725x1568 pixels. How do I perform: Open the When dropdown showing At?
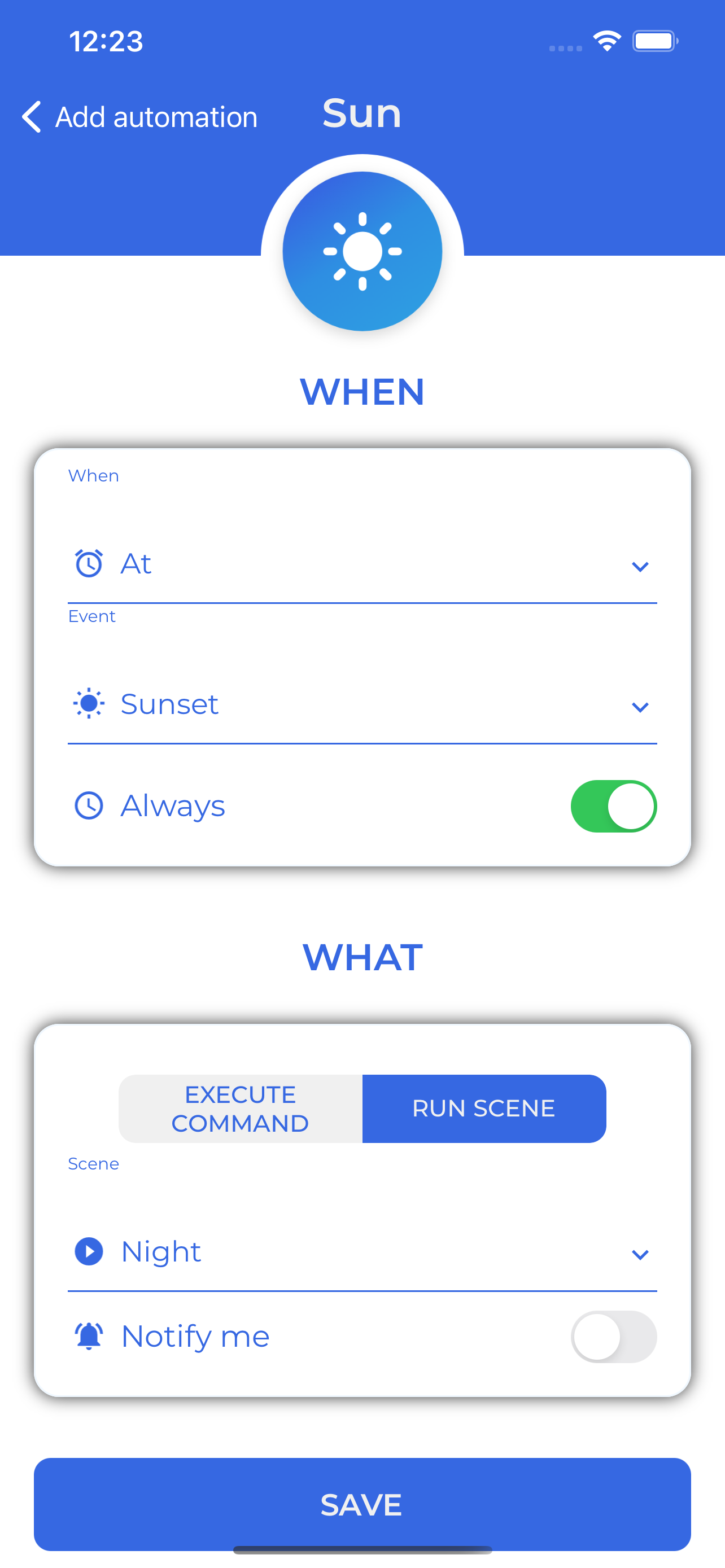[x=361, y=565]
